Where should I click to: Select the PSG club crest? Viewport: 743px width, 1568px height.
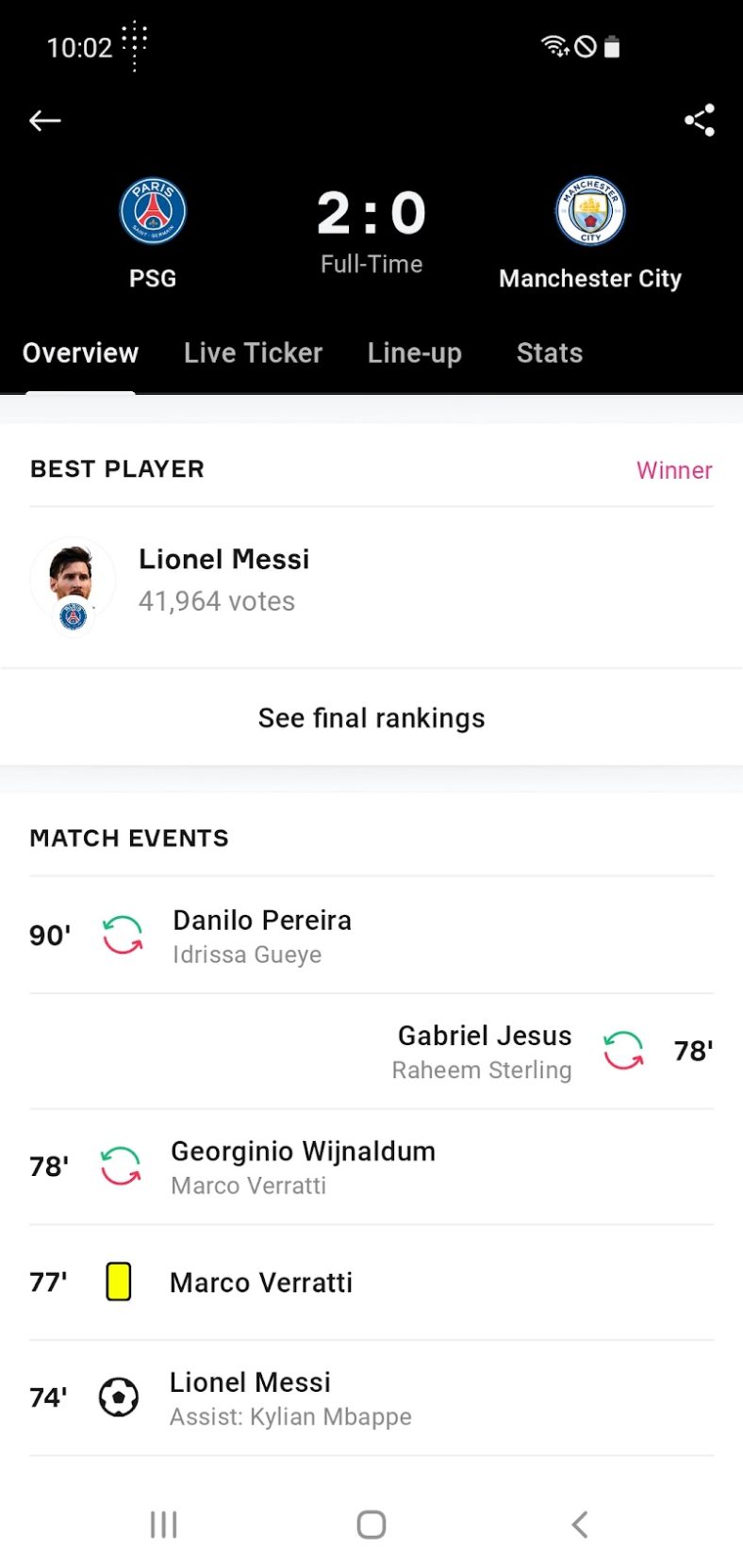coord(153,210)
